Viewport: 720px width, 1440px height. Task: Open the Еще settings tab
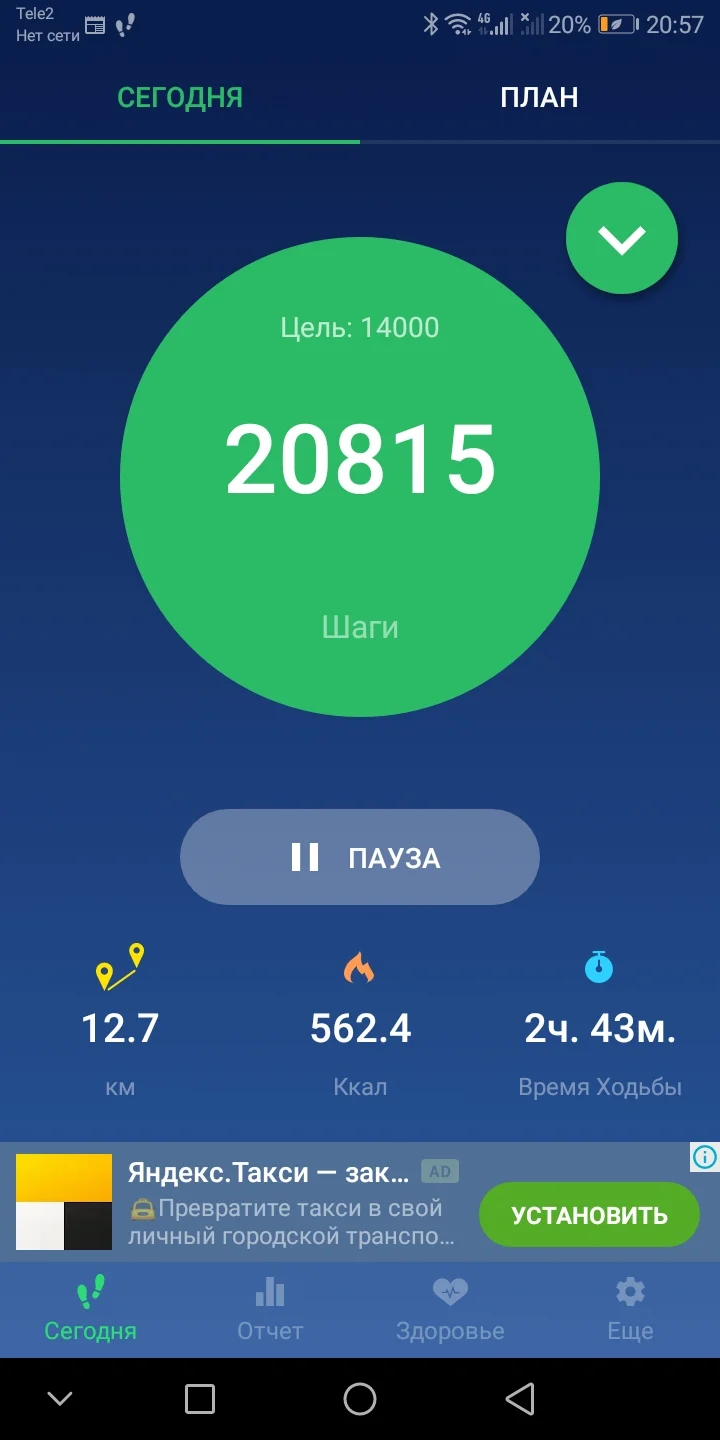pos(630,1310)
